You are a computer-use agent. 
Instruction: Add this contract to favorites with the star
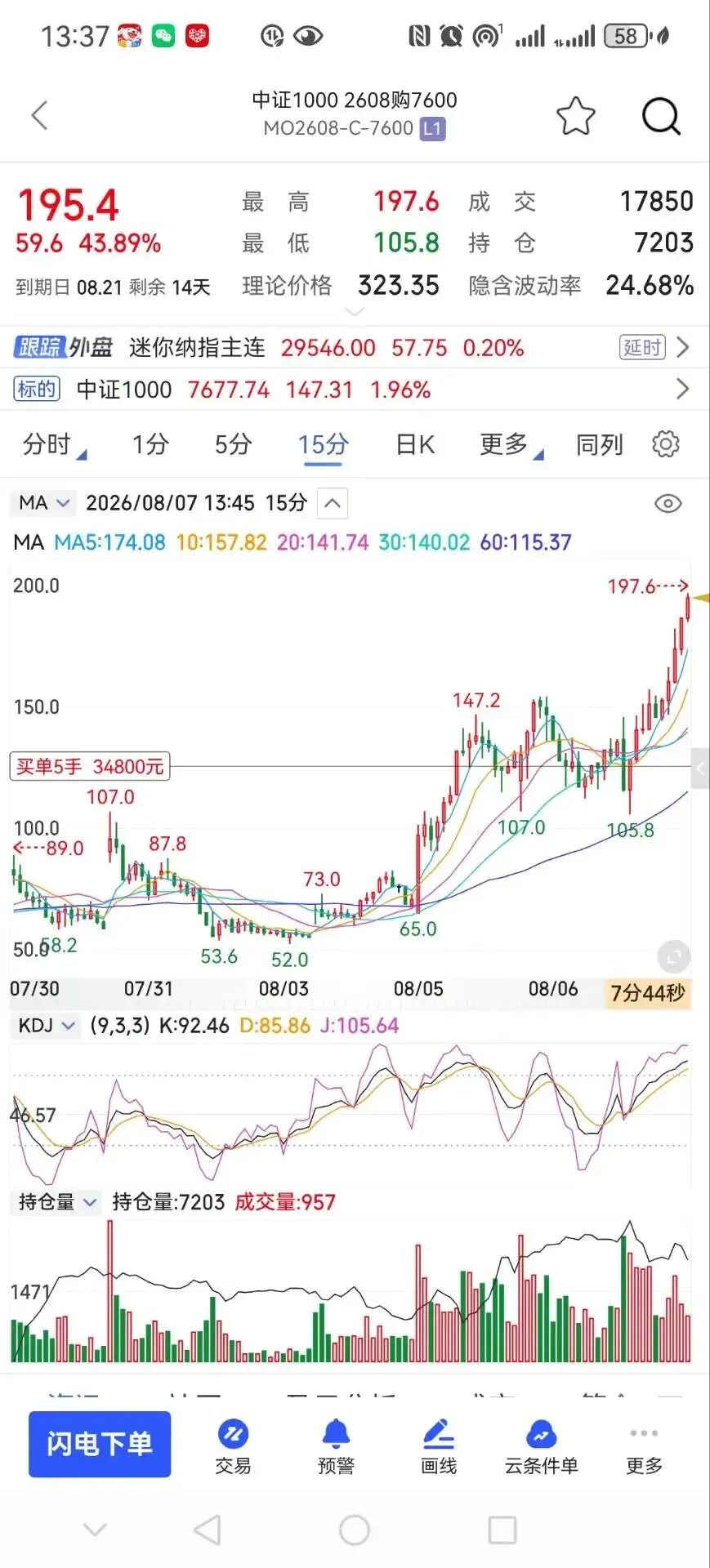(x=576, y=116)
